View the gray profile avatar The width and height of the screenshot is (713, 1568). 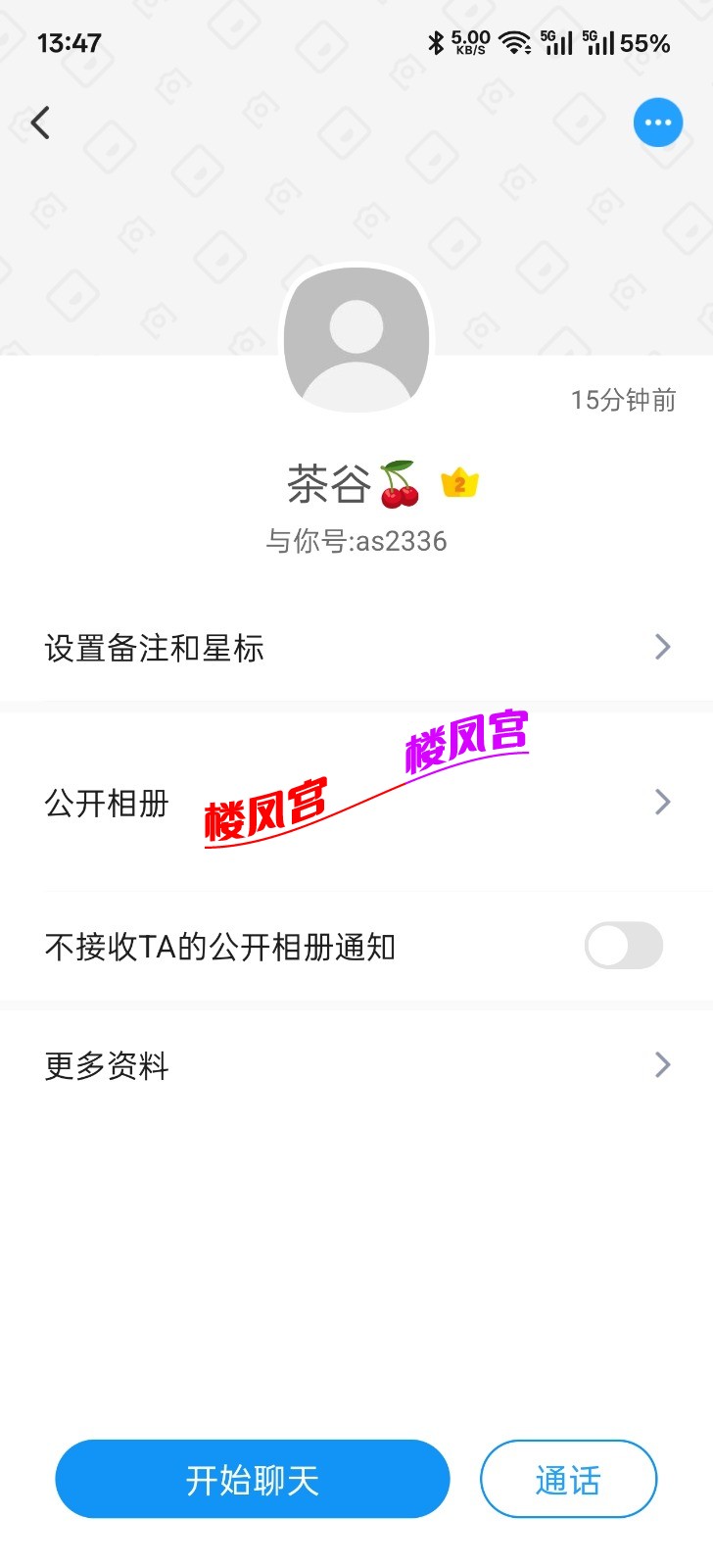click(356, 339)
